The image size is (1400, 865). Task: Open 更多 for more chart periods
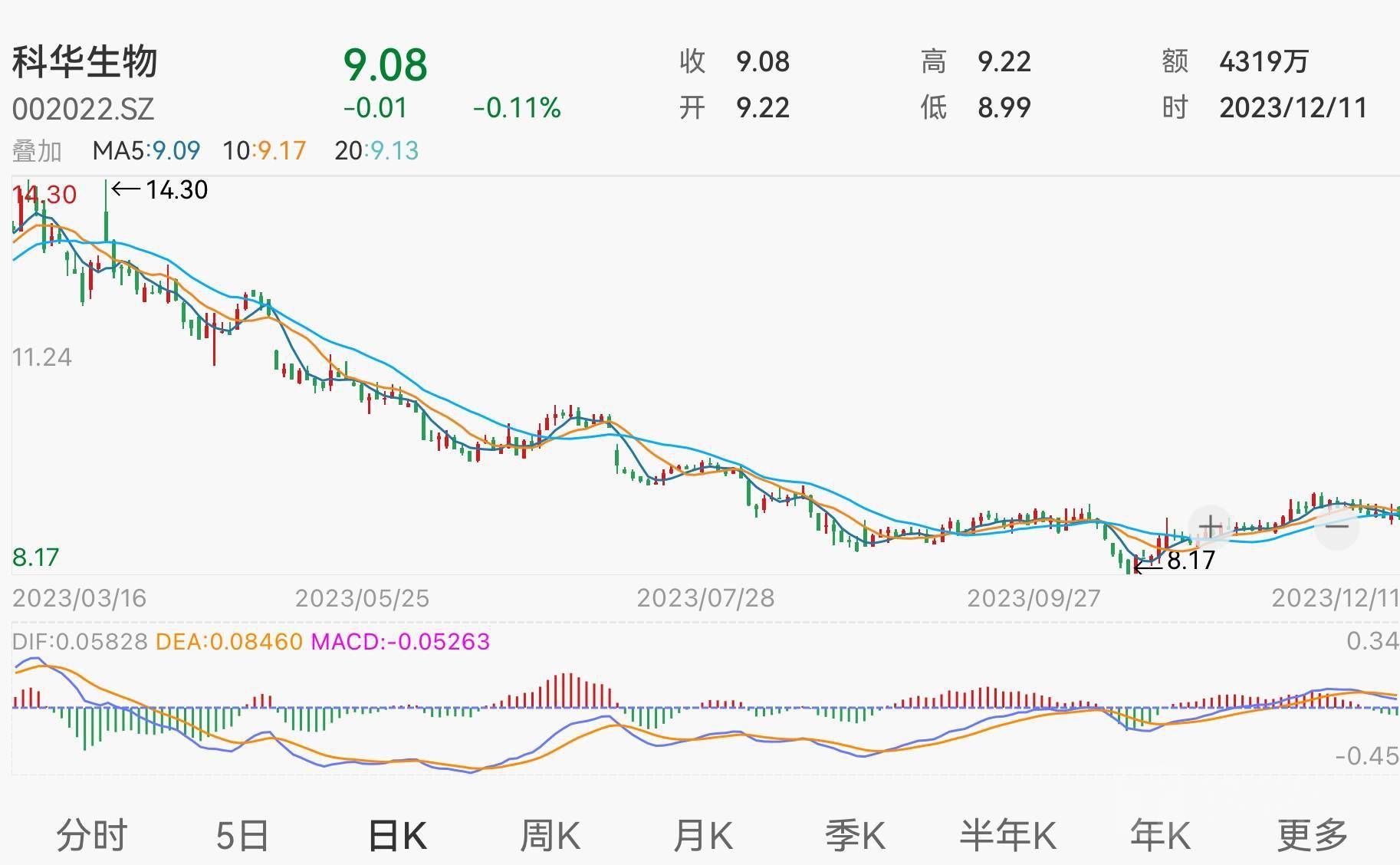point(1312,835)
